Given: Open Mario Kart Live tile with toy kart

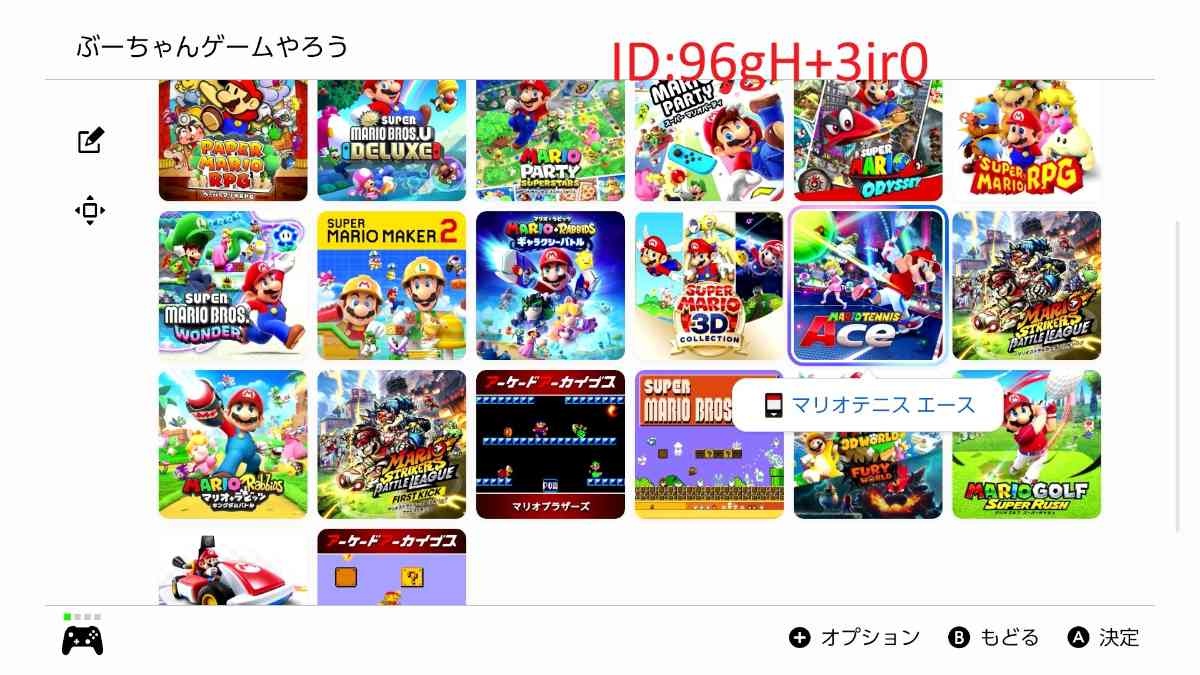Looking at the screenshot, I should click(233, 568).
